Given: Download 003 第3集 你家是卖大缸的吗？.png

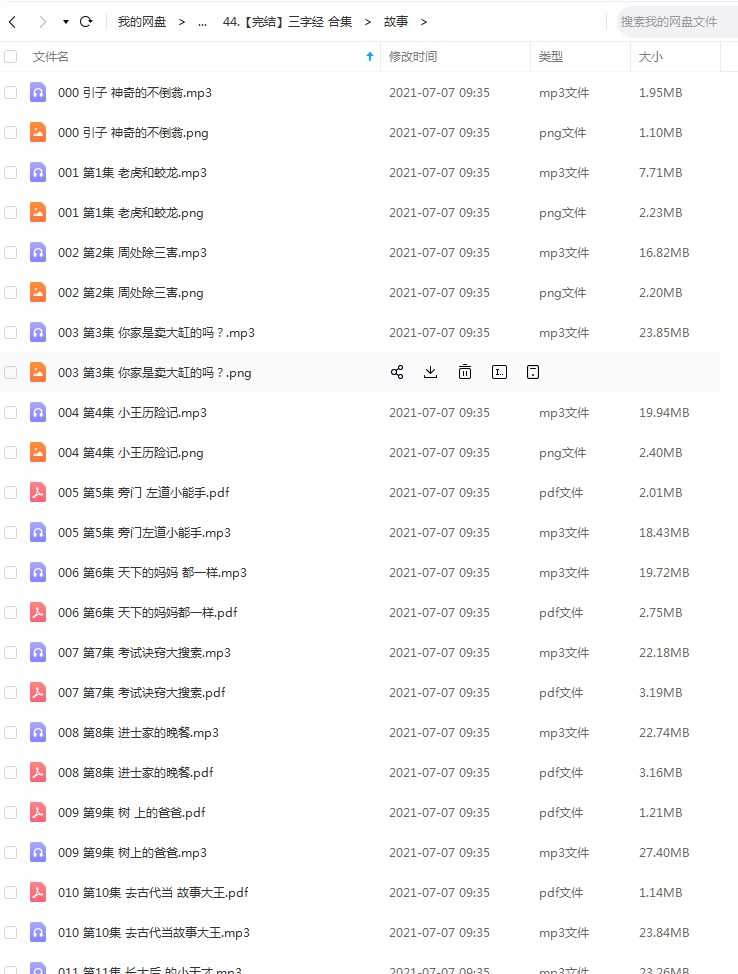Looking at the screenshot, I should [430, 372].
